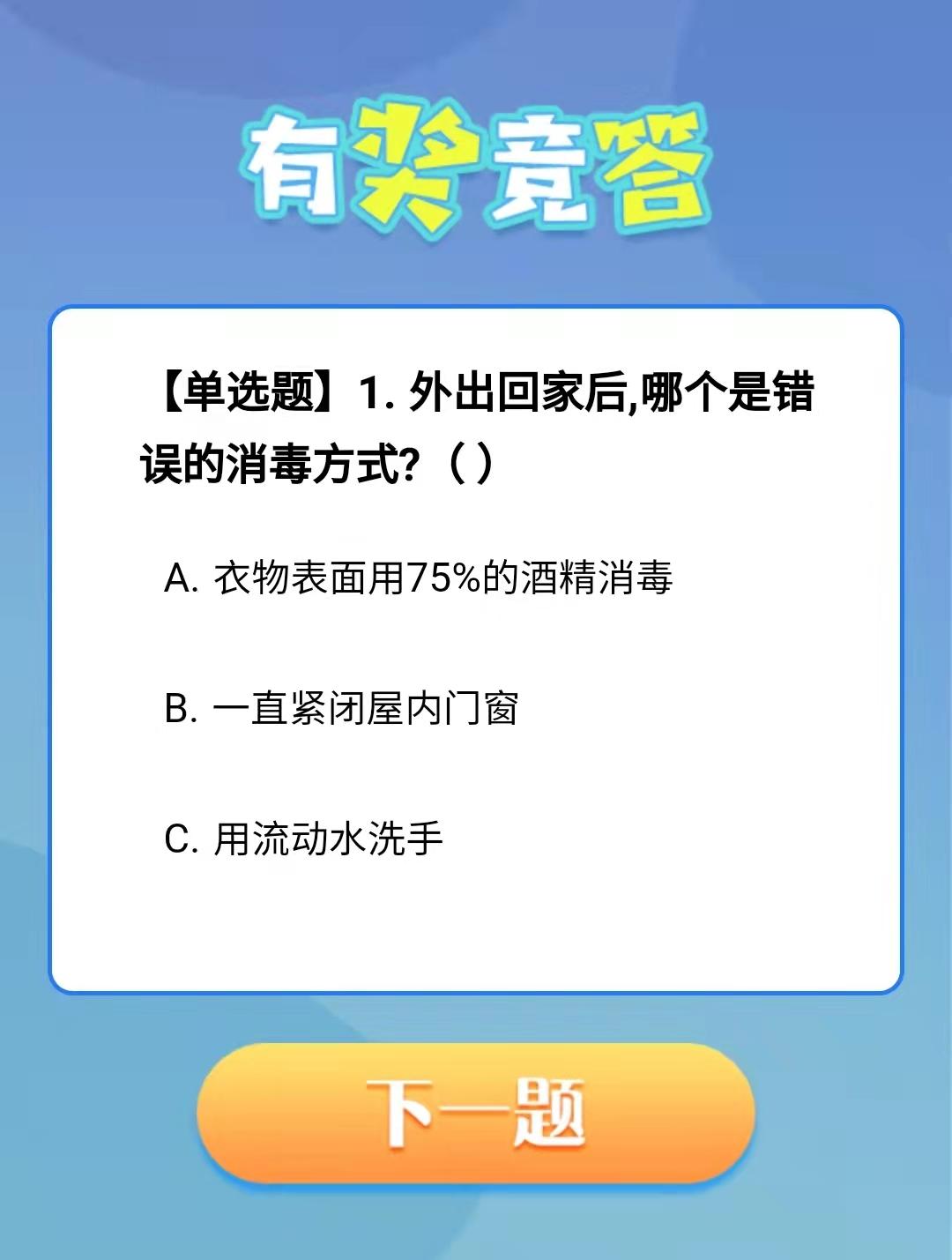This screenshot has width=952, height=1260.
Task: Select answer A about 75% alcohol disinfection
Action: (418, 578)
